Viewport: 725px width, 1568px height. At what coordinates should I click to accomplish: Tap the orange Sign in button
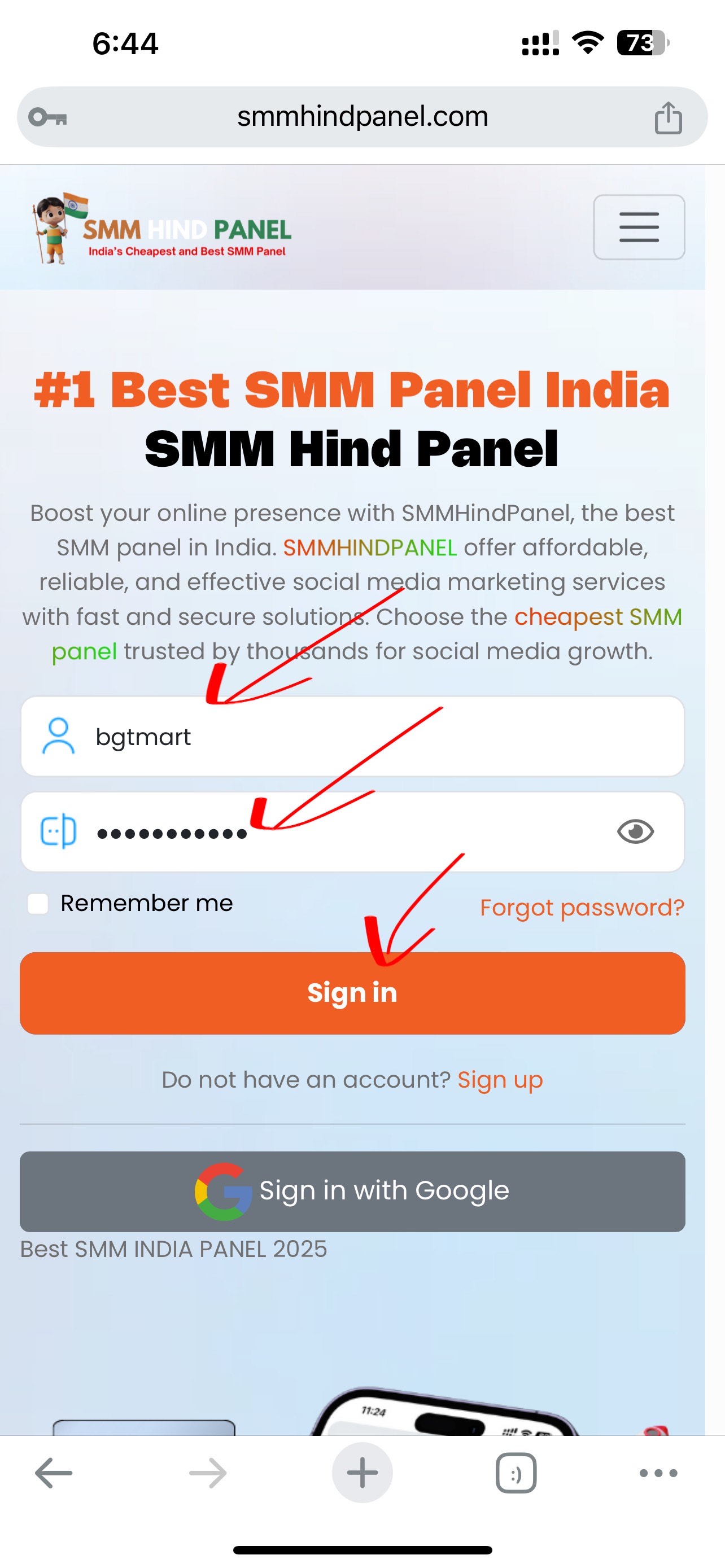(352, 993)
